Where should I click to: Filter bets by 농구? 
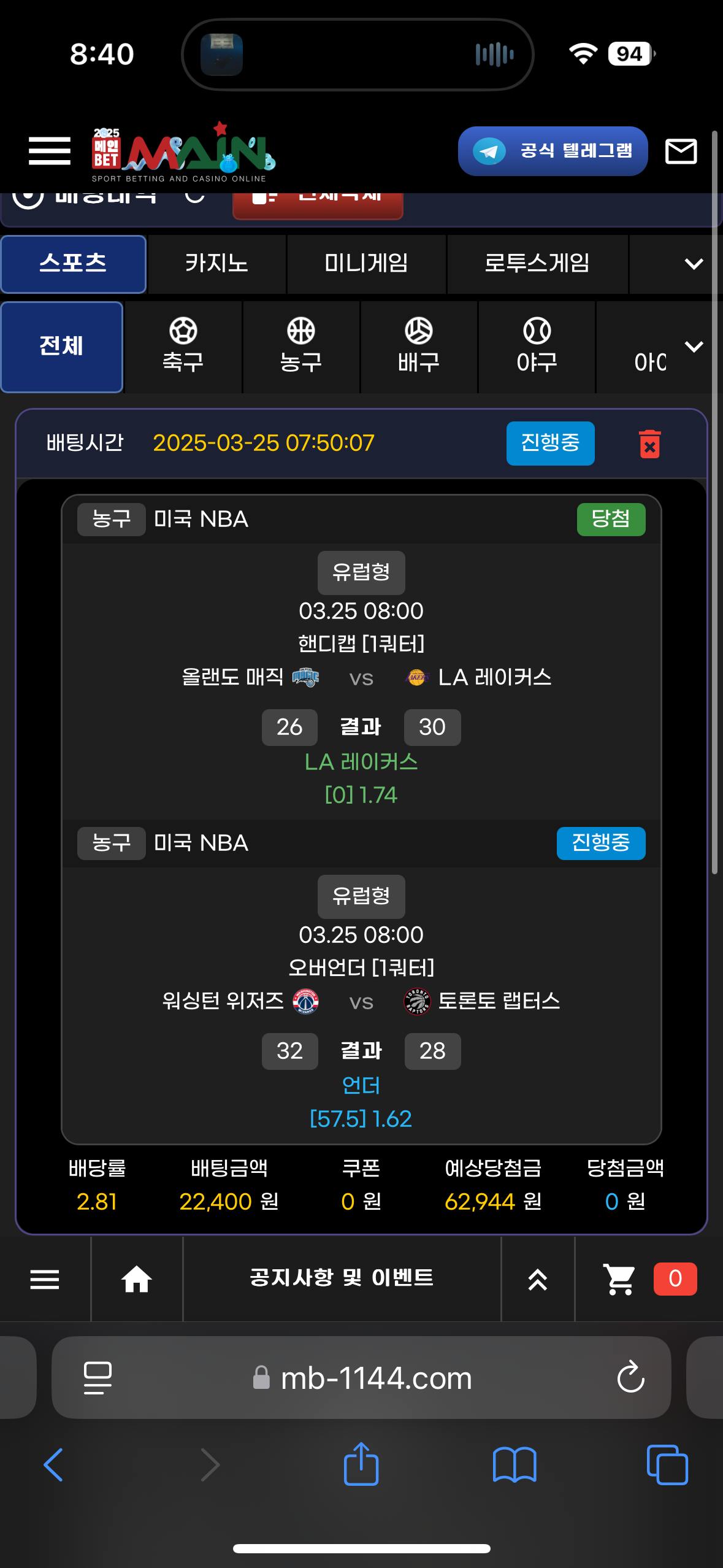(300, 347)
